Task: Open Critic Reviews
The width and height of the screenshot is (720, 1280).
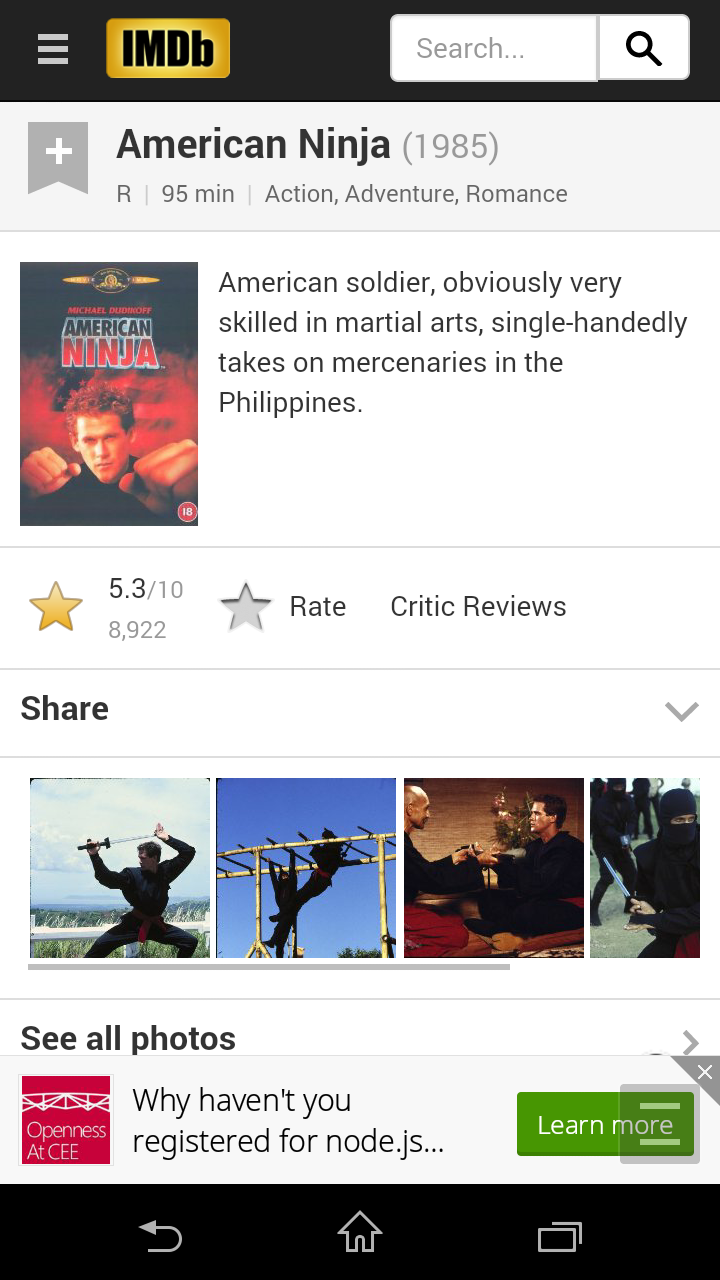Action: tap(478, 607)
